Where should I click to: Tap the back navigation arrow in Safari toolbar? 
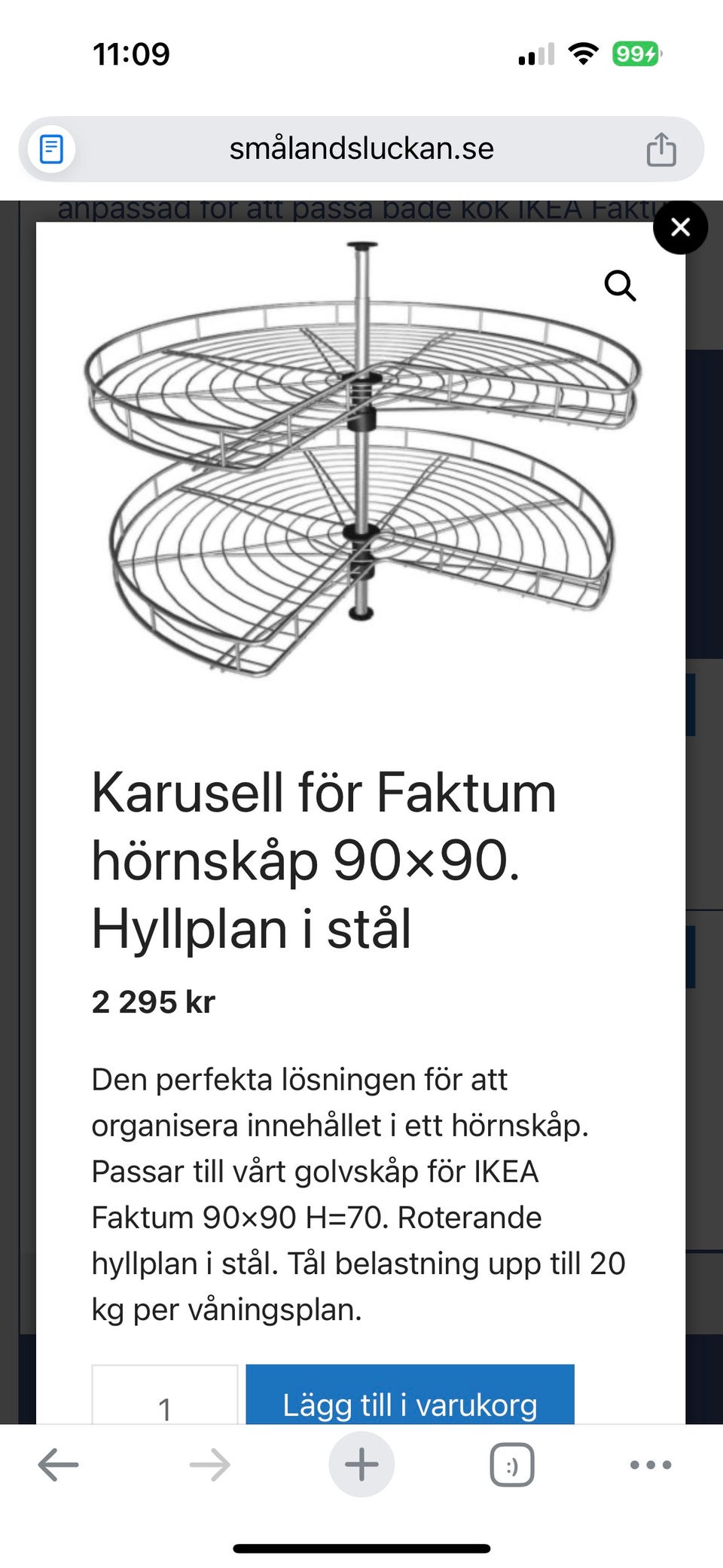(56, 1464)
